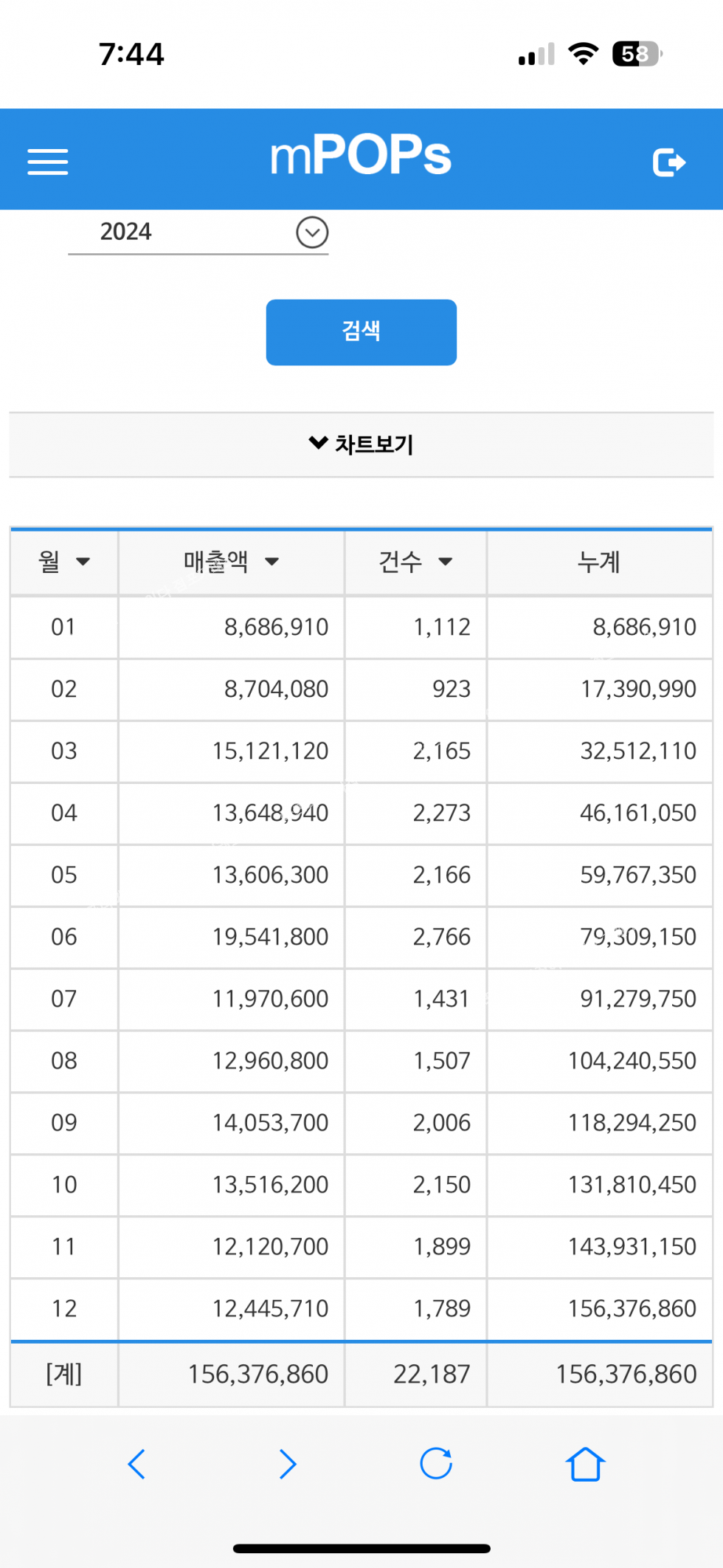723x1568 pixels.
Task: Open the 2024 year dropdown
Action: coord(198,232)
